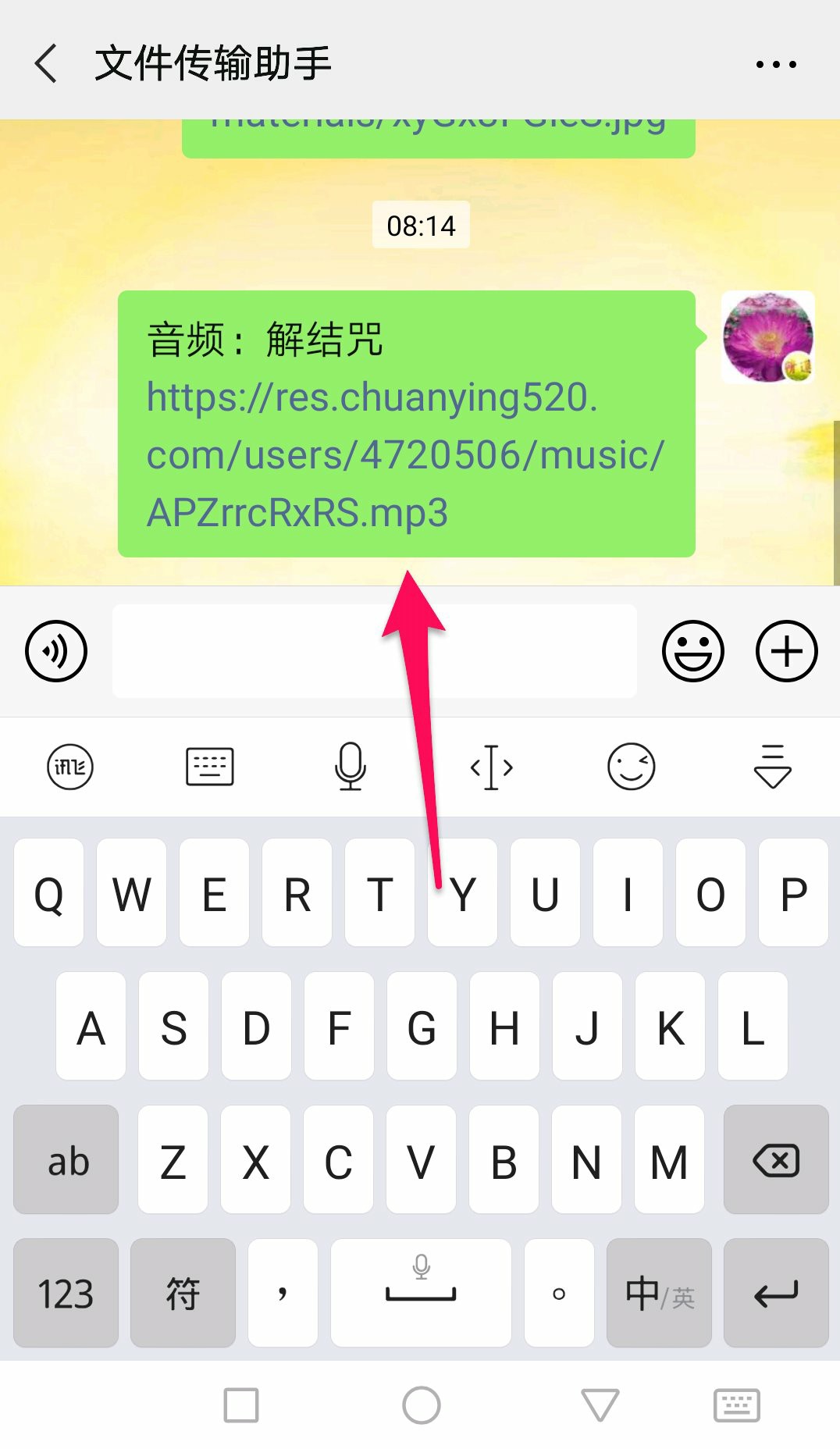This screenshot has width=840, height=1449.
Task: Switch to voice message input
Action: coord(56,651)
